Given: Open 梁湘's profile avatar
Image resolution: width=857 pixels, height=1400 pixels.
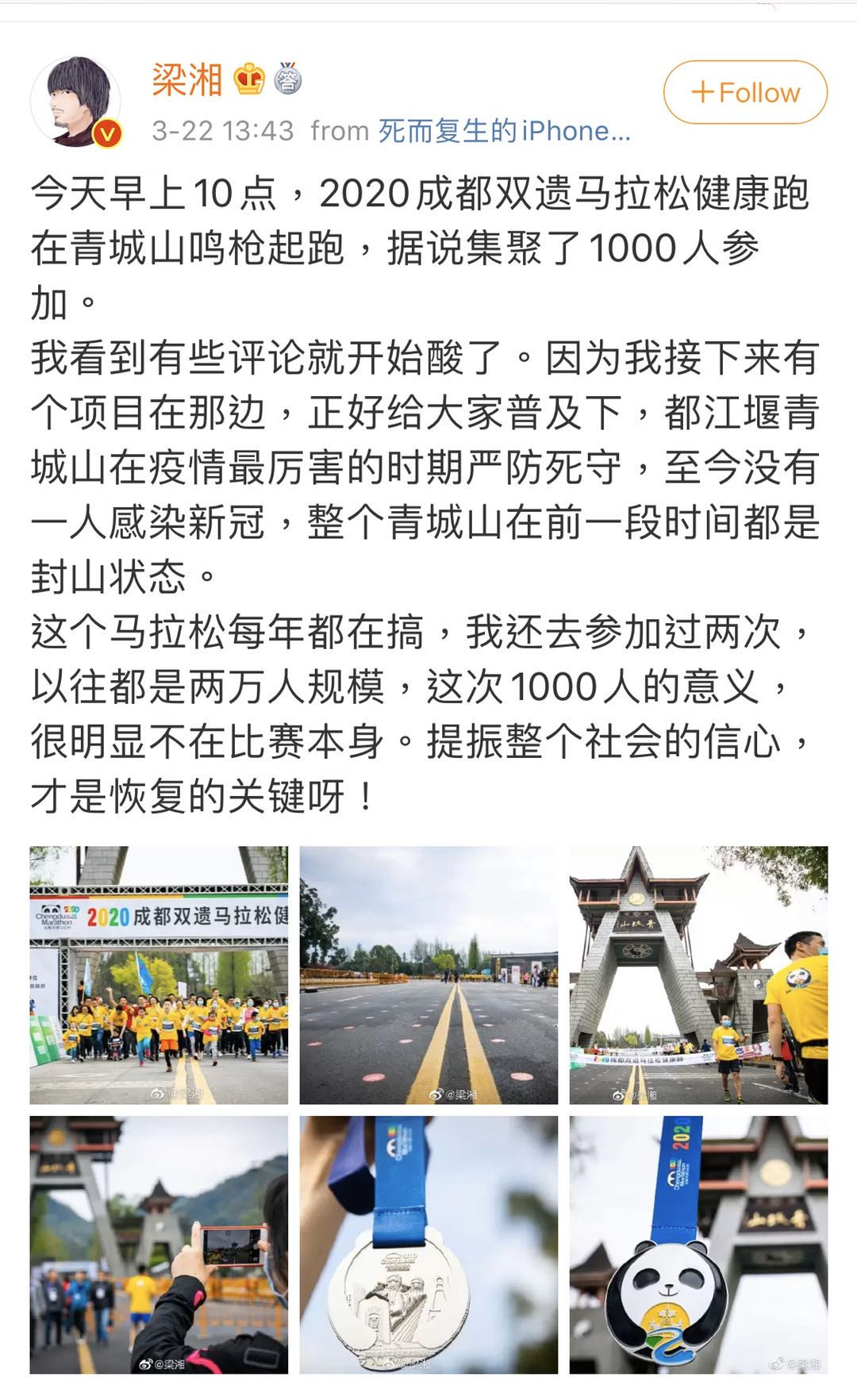Looking at the screenshot, I should pos(76,102).
